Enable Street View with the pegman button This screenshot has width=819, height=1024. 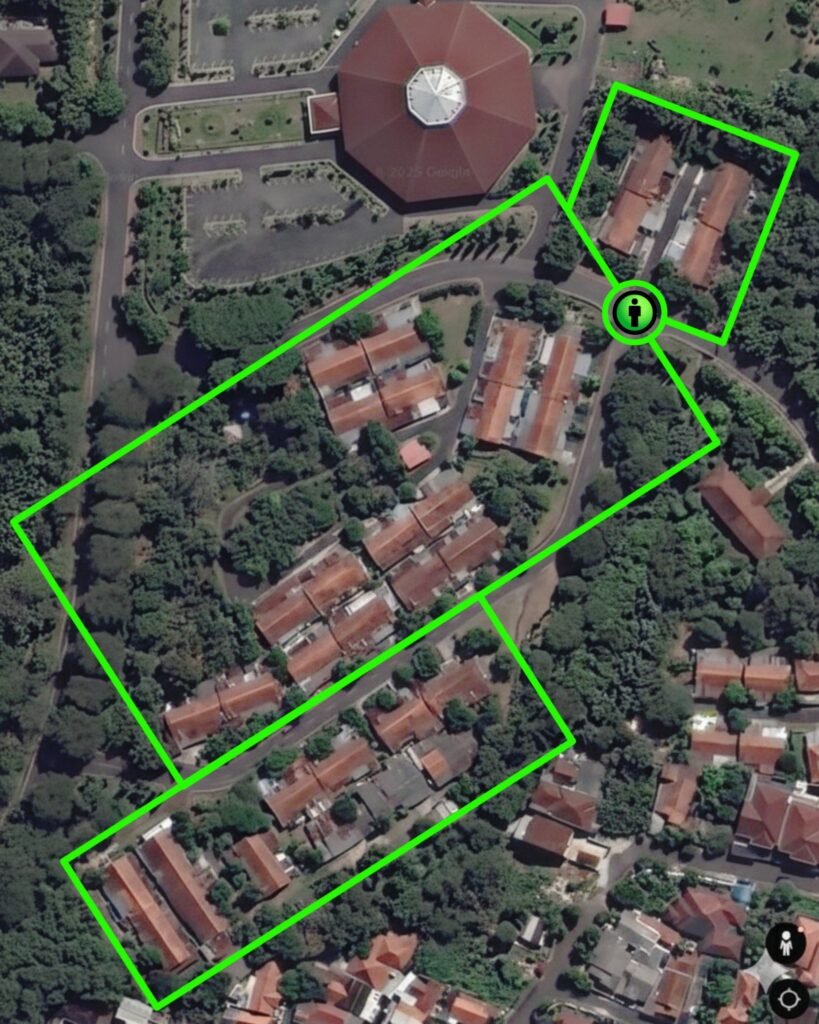(786, 944)
